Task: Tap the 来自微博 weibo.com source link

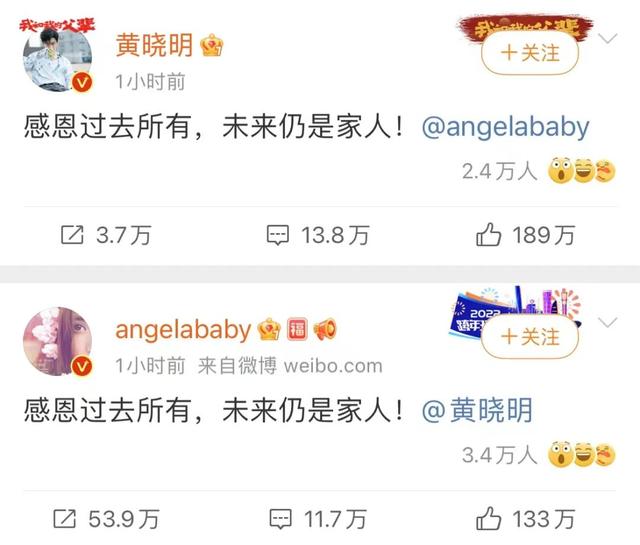Action: 290,365
